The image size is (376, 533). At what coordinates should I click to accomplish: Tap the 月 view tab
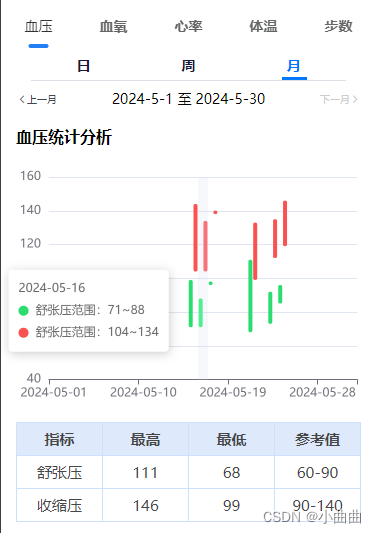[294, 66]
